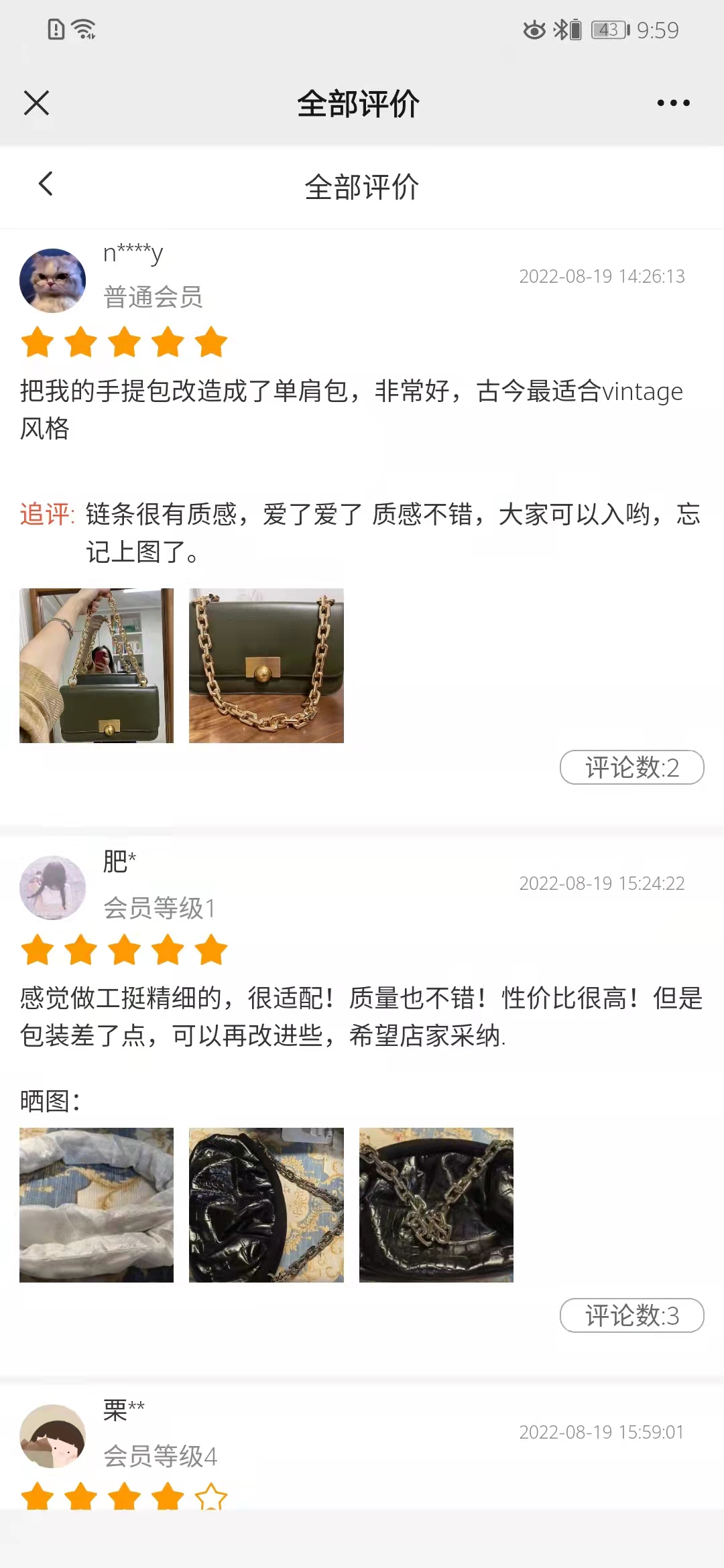Open 肥*'s white packaging photo

97,1205
